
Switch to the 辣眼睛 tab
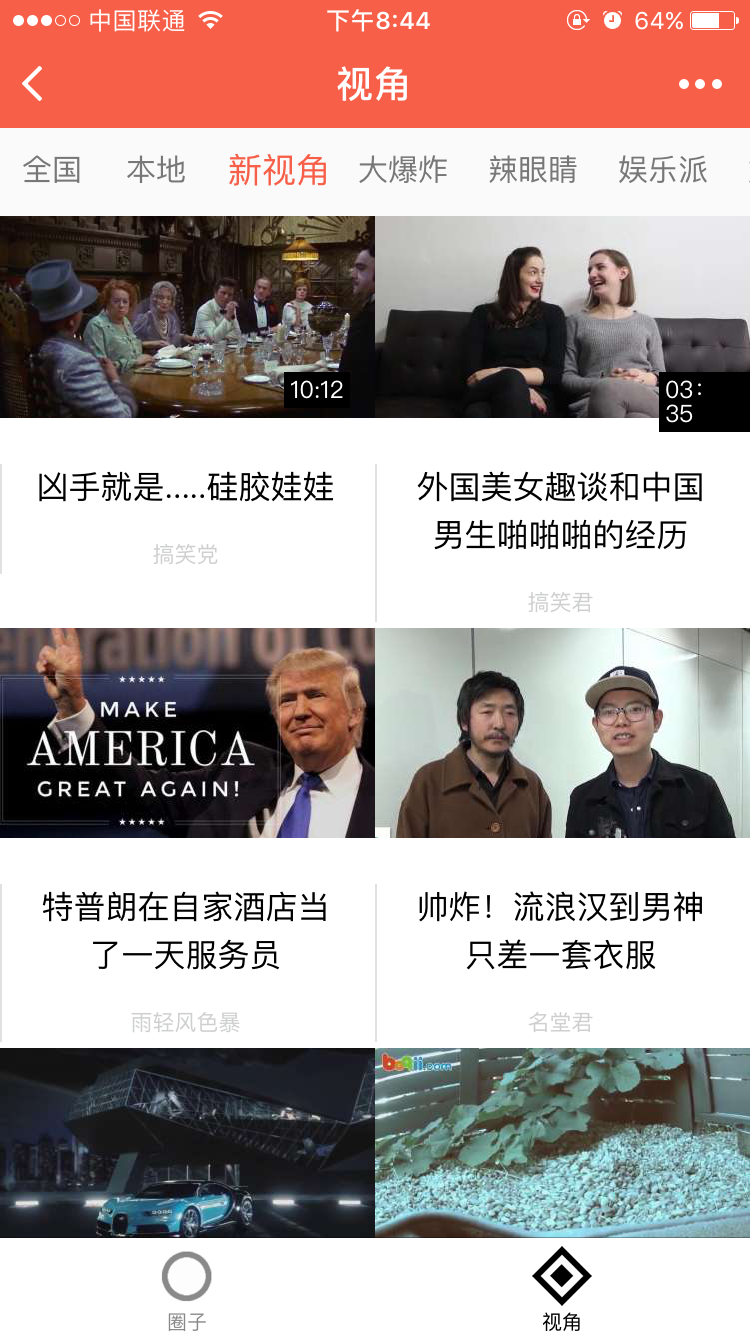532,170
